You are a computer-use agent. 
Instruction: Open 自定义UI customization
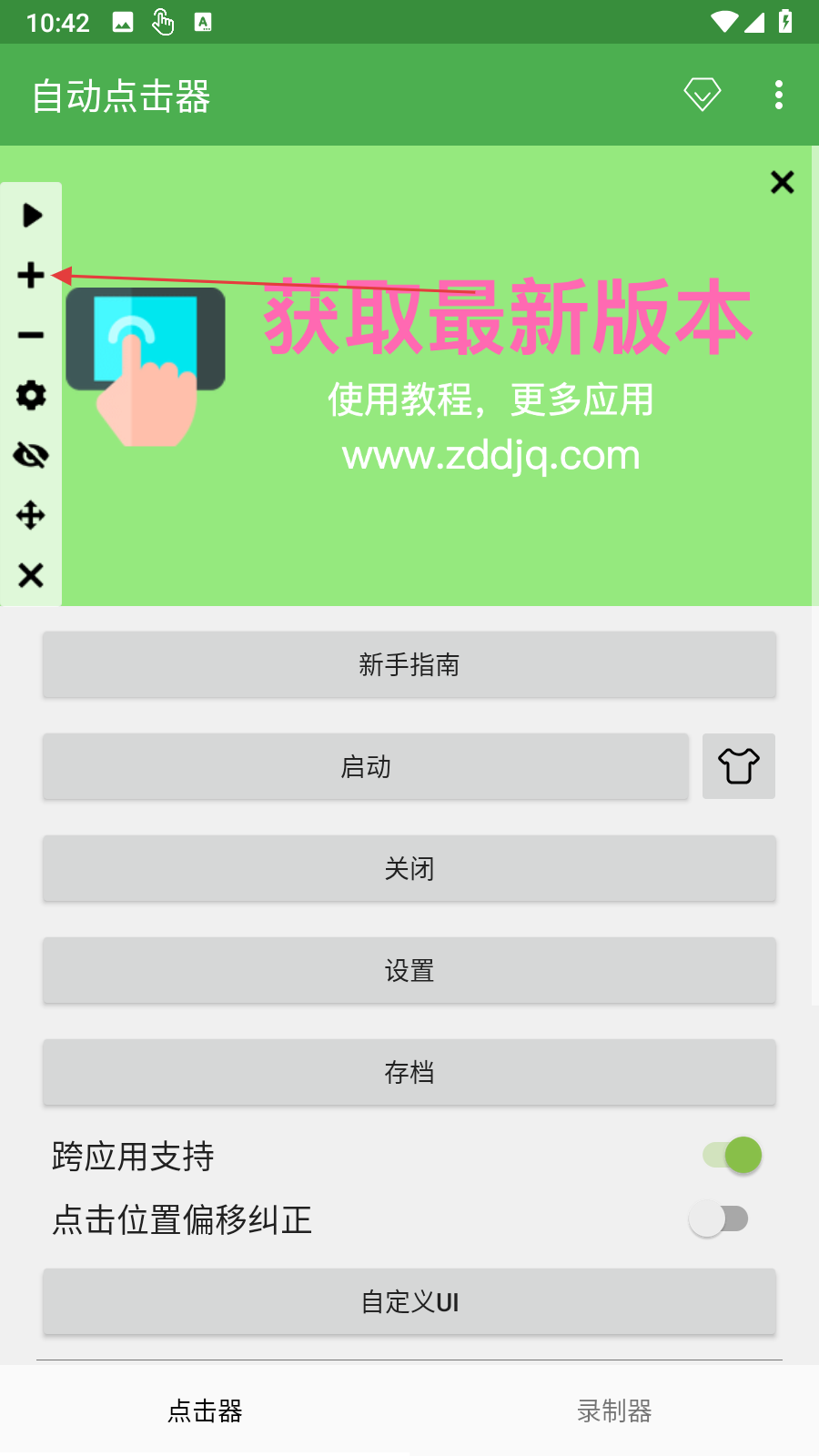[409, 1302]
